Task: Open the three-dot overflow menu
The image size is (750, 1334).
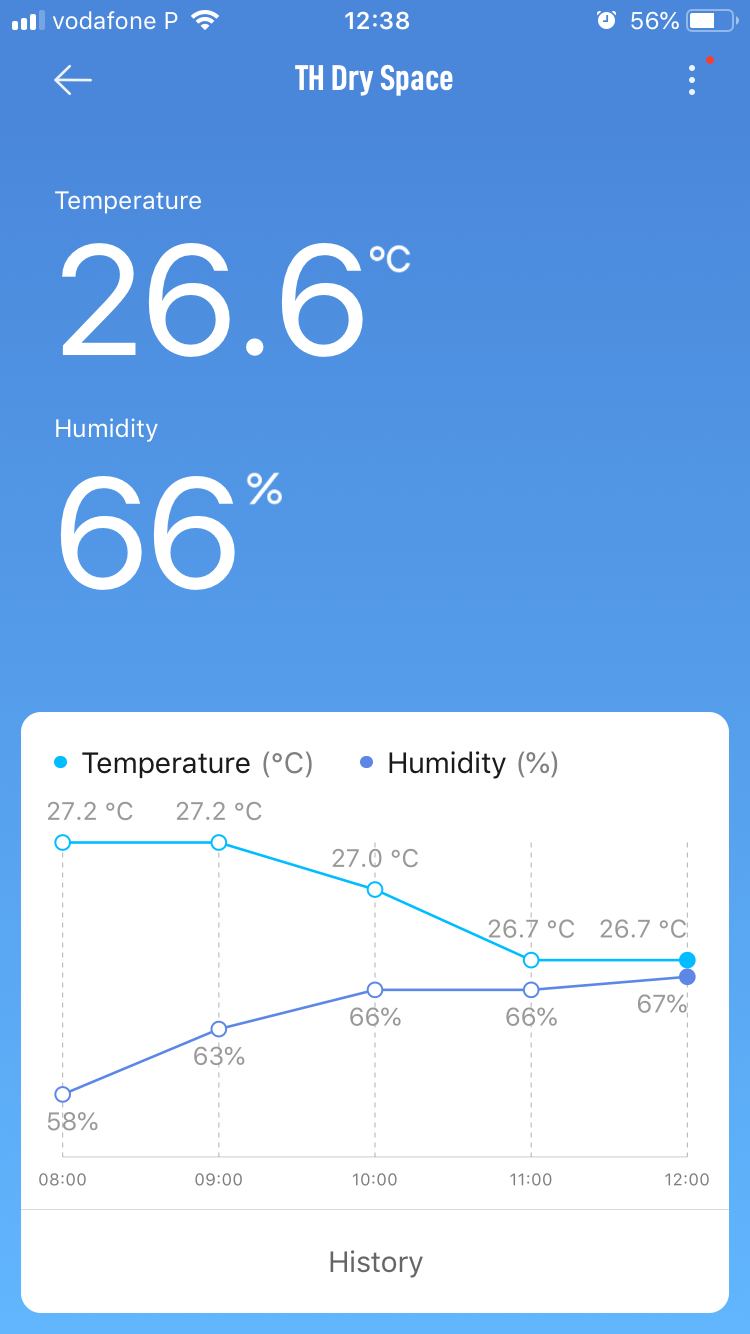Action: pos(692,80)
